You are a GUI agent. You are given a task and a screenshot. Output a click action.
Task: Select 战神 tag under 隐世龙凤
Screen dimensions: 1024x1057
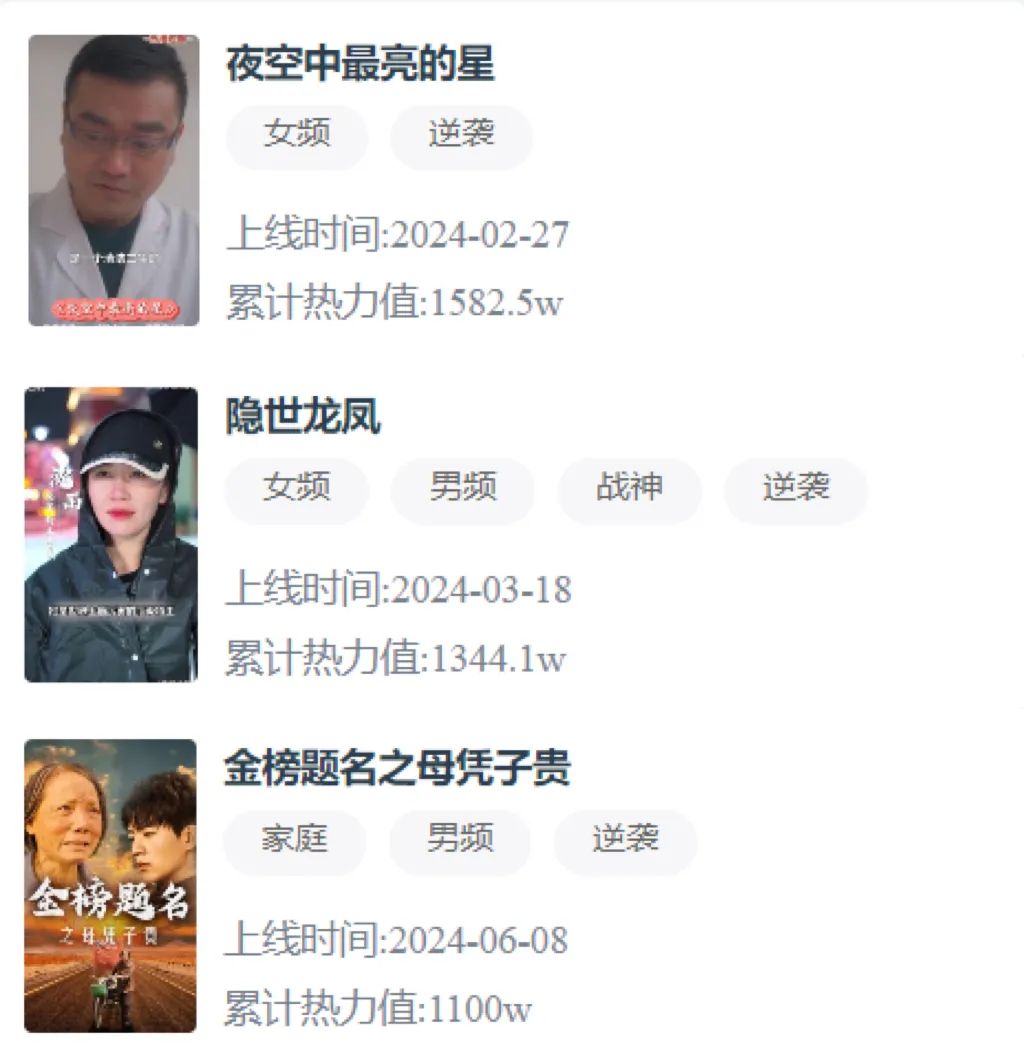point(629,488)
